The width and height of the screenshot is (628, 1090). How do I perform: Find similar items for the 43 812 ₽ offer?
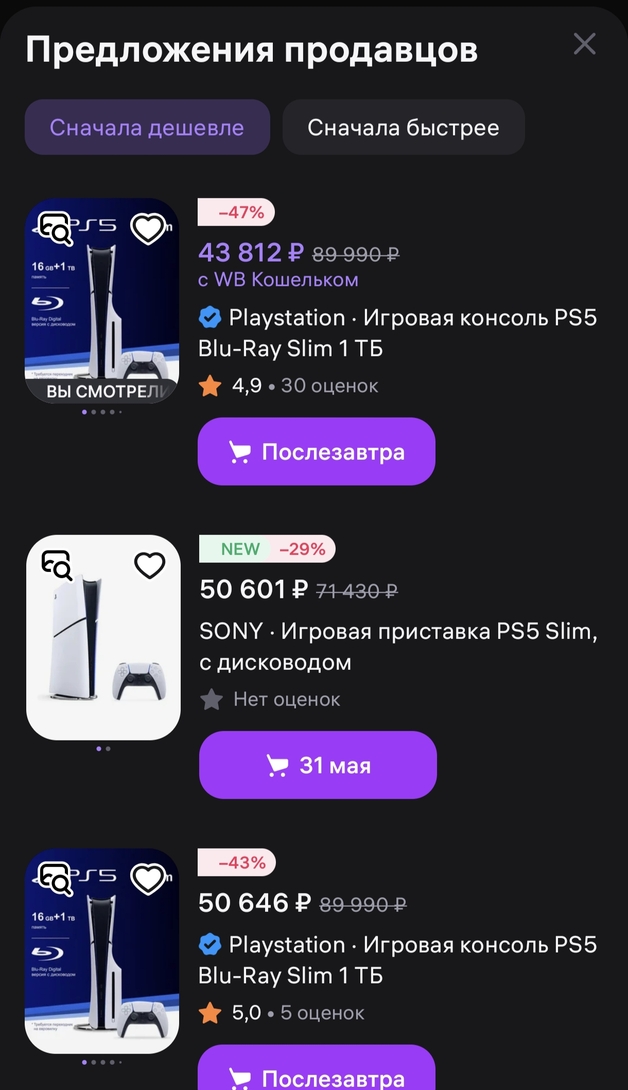(x=55, y=230)
